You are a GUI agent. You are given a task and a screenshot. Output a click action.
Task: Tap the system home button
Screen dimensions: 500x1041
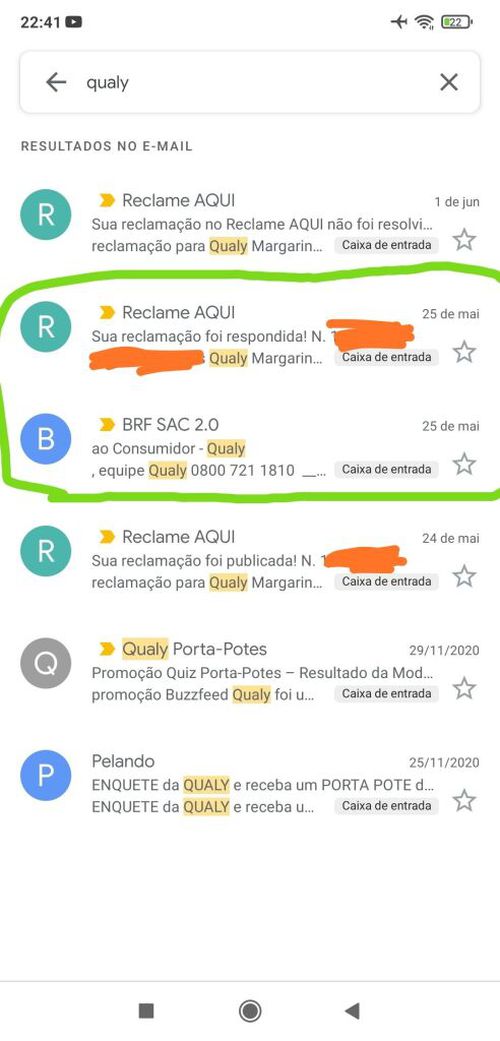(x=250, y=1010)
